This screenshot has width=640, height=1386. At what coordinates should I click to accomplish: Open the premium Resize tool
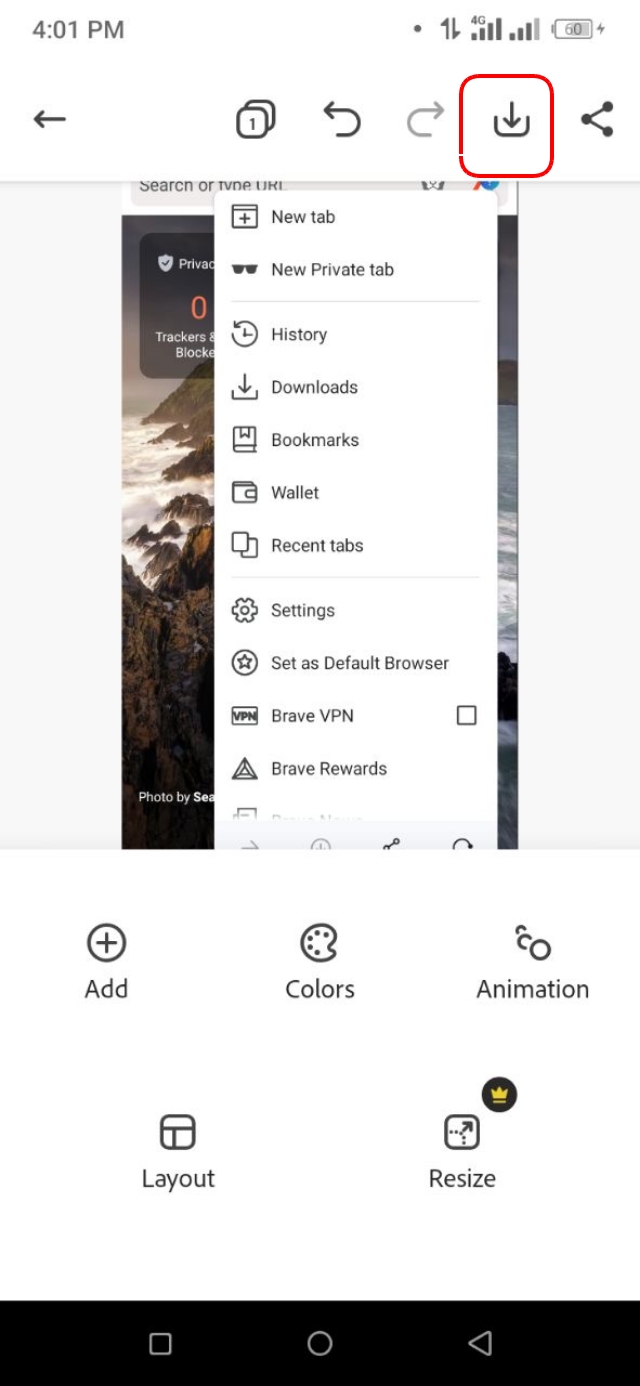(462, 1151)
